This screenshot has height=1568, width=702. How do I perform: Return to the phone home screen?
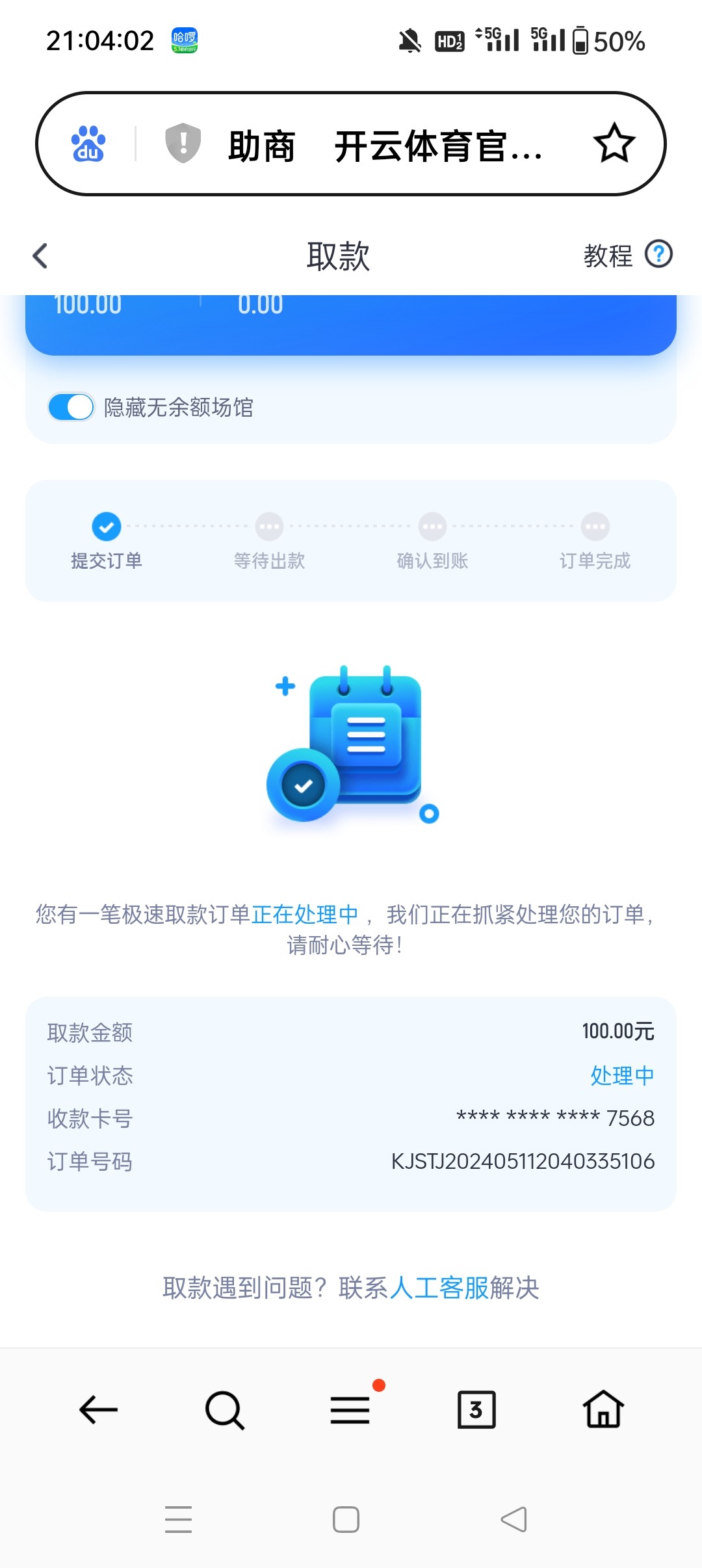pos(346,1519)
